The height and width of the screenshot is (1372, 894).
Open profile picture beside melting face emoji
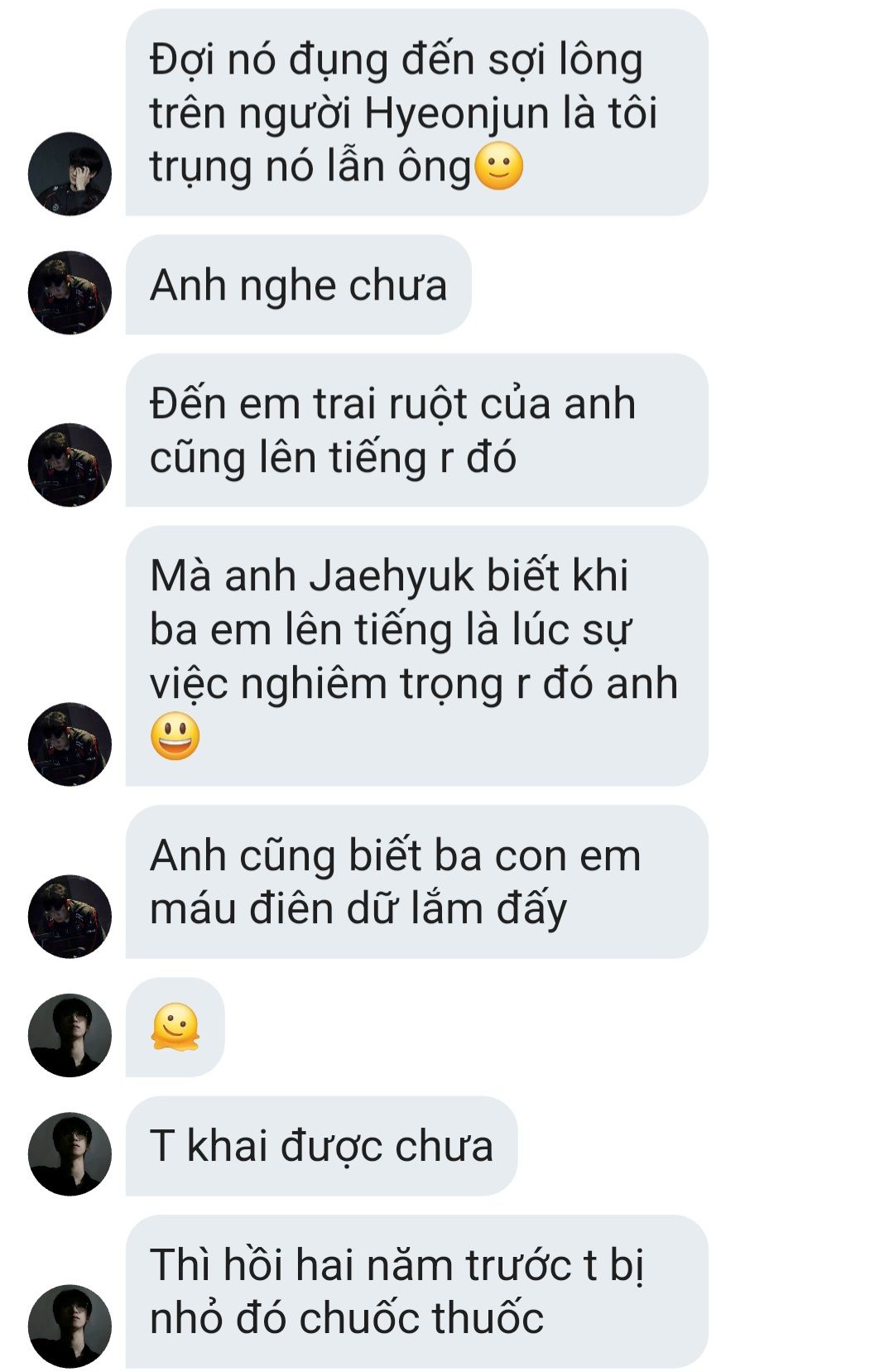tap(70, 1035)
